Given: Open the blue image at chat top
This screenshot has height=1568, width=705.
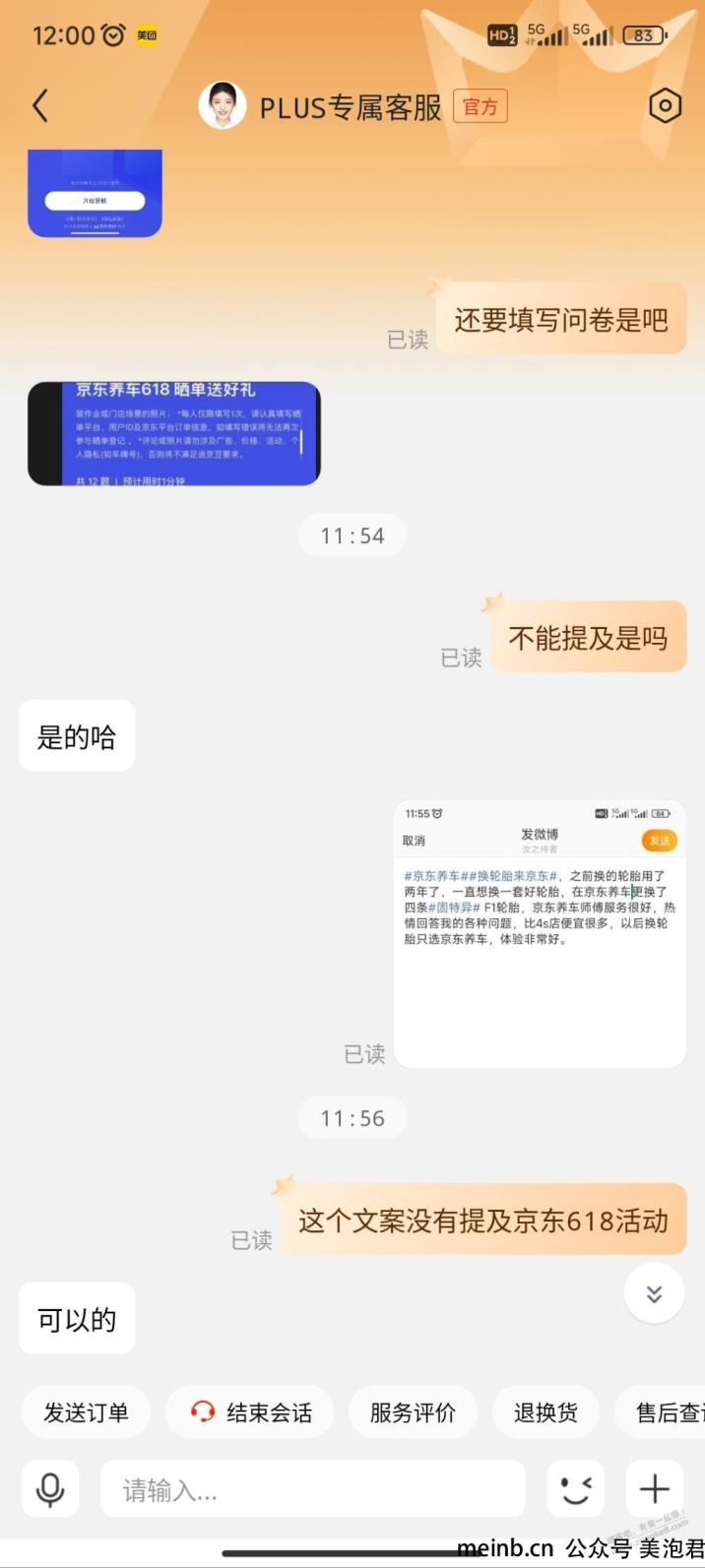Looking at the screenshot, I should [95, 193].
